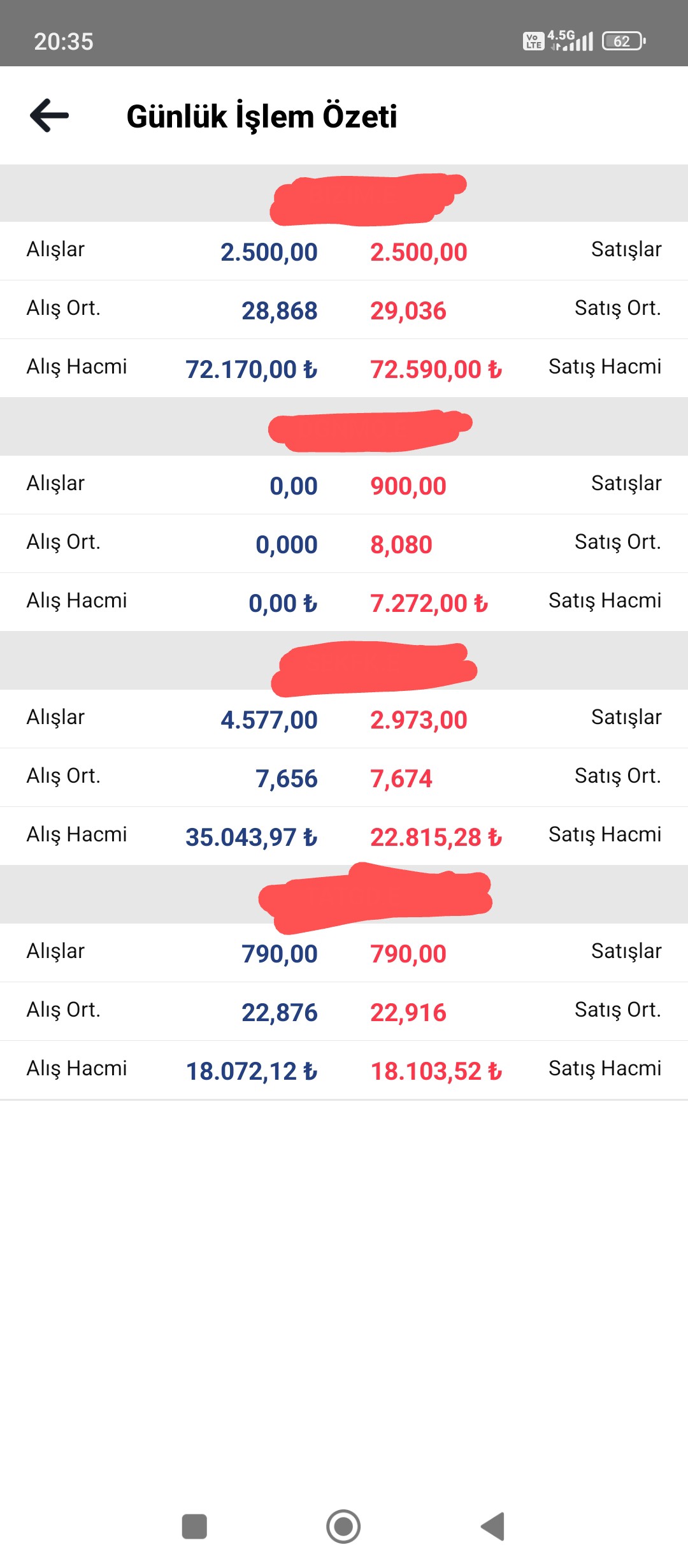Open recent apps with square button
The height and width of the screenshot is (1568, 688).
(194, 1527)
